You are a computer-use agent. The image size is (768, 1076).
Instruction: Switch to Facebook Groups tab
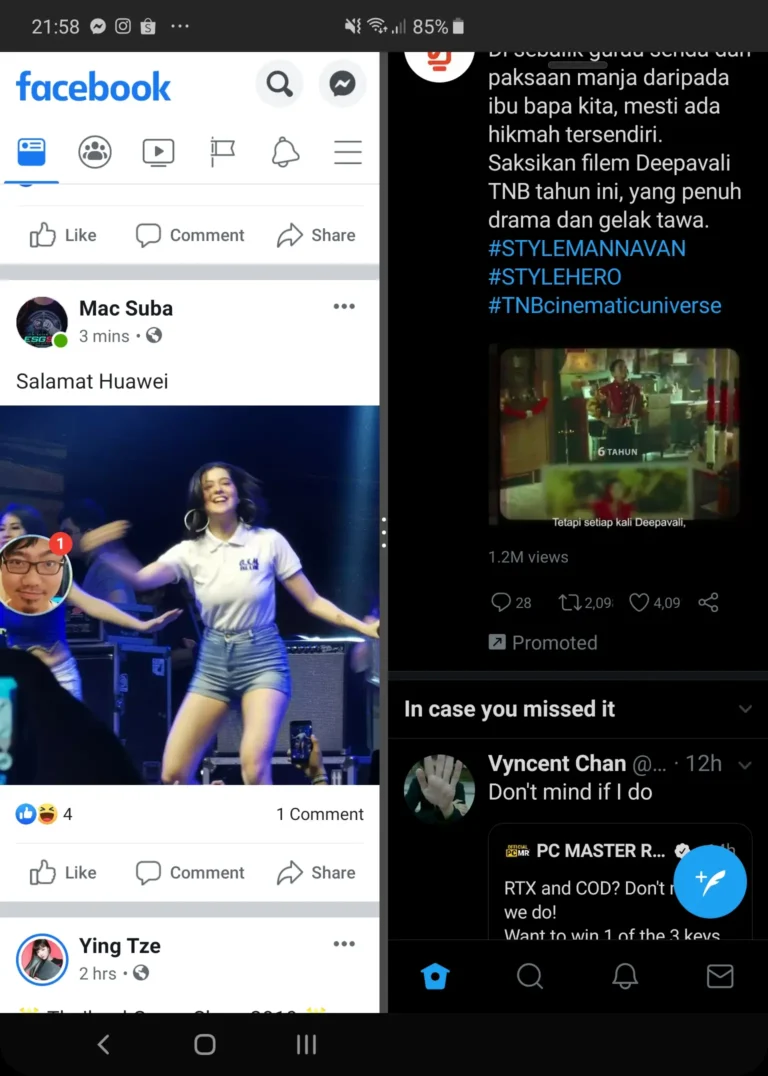click(x=95, y=152)
